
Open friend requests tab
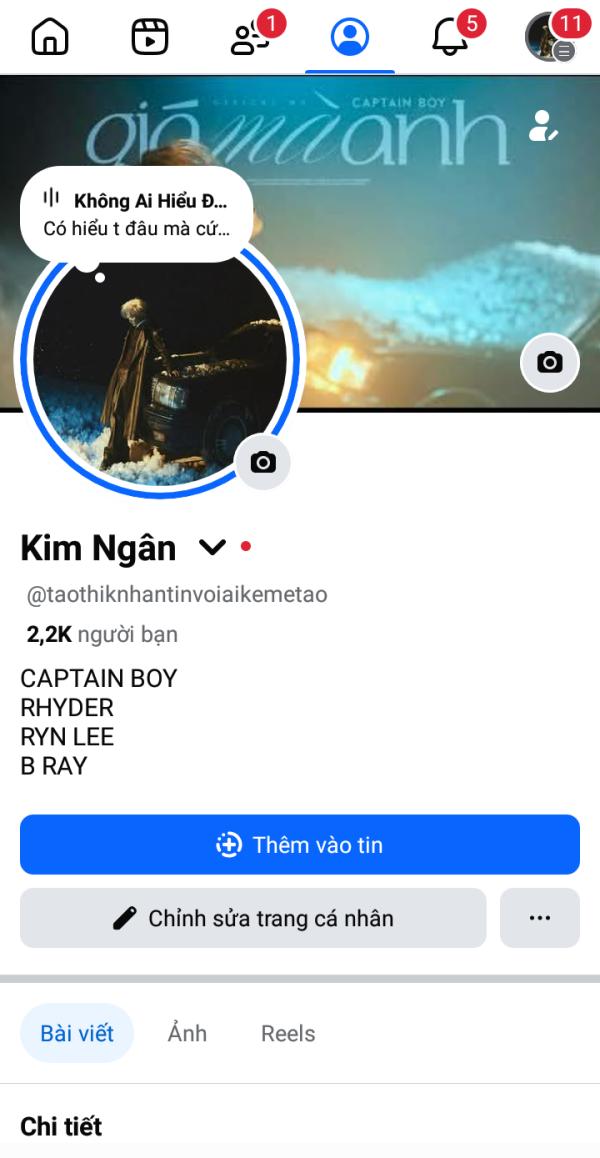coord(250,38)
